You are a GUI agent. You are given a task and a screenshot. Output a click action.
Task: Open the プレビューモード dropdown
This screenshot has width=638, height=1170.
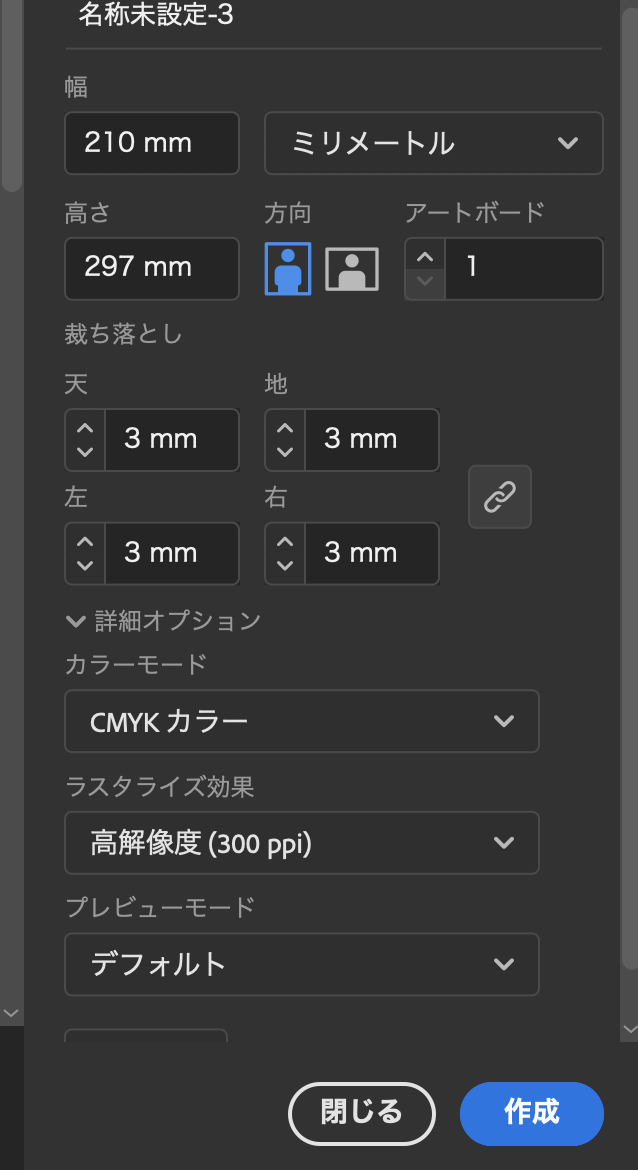pos(301,964)
